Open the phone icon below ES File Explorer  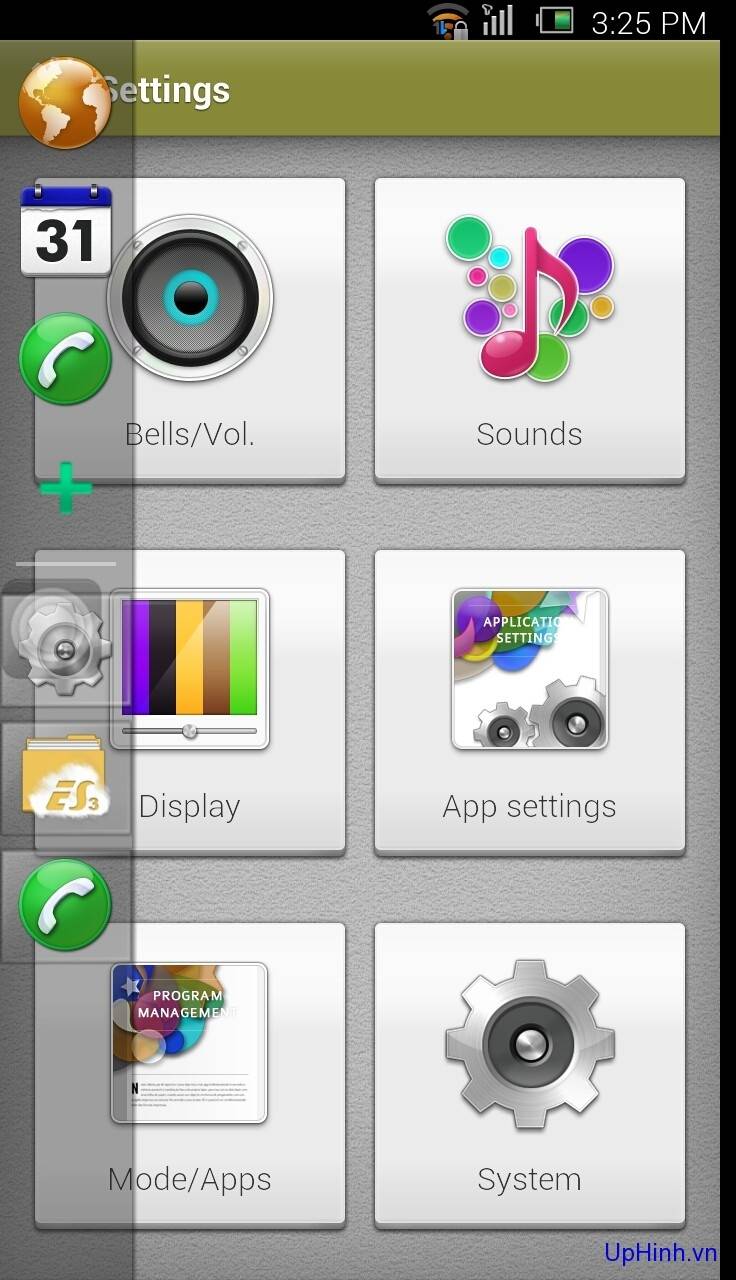pos(65,905)
